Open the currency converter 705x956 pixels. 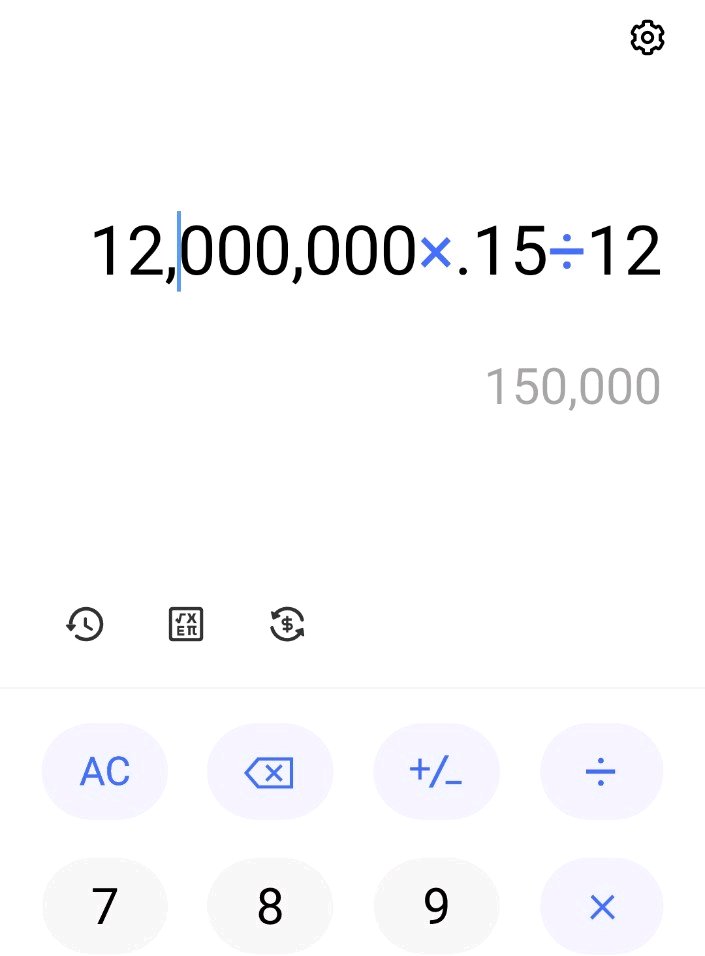288,624
